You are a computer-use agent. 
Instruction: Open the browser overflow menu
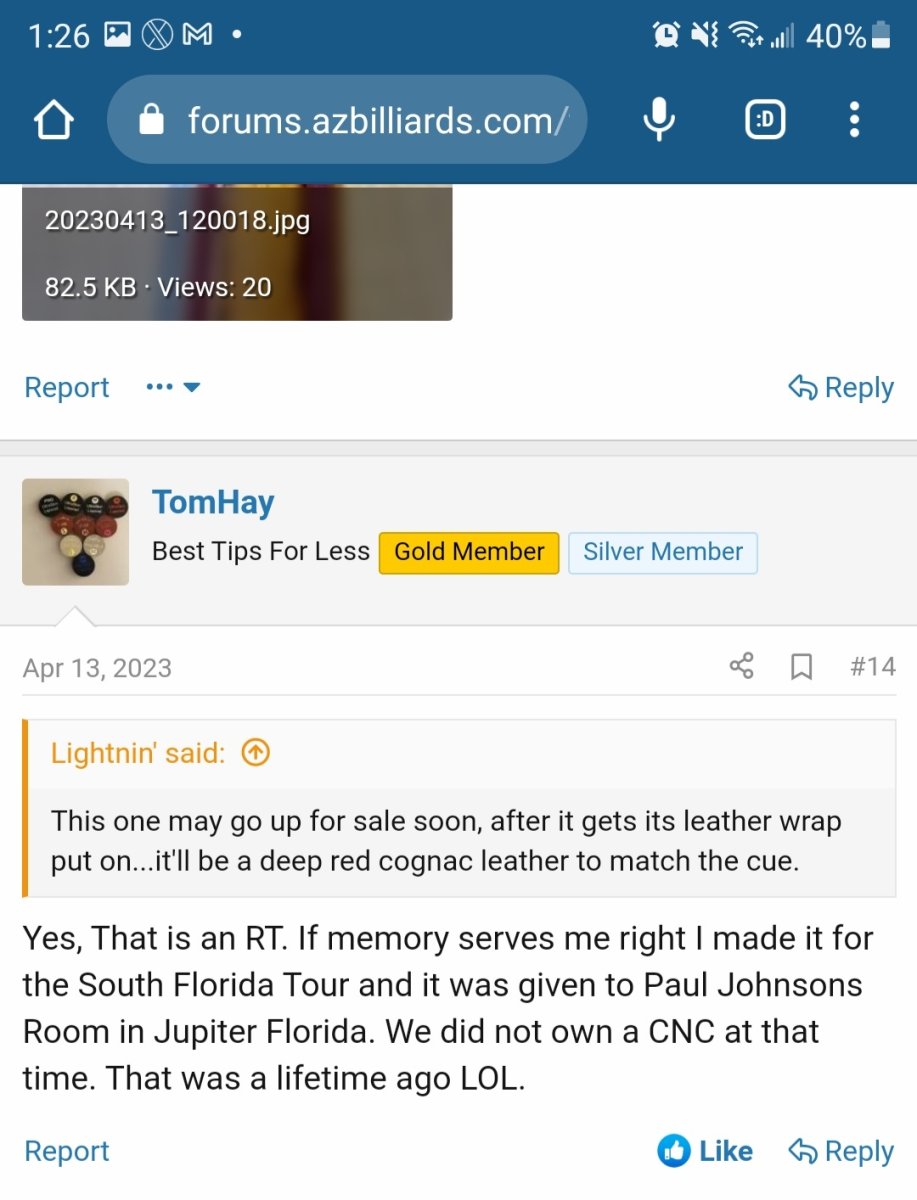(x=853, y=121)
